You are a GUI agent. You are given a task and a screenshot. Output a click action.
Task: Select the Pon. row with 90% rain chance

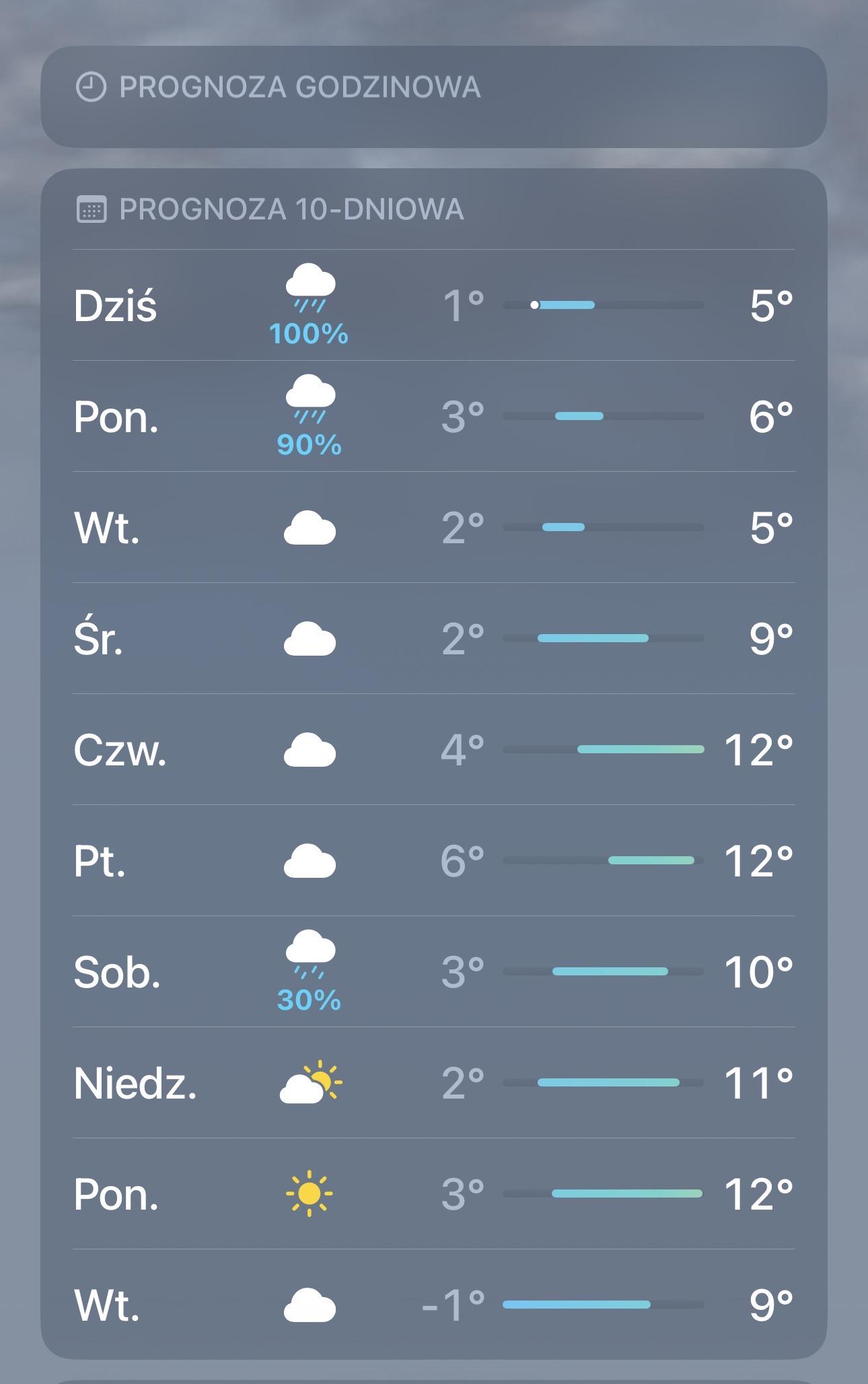click(x=434, y=417)
